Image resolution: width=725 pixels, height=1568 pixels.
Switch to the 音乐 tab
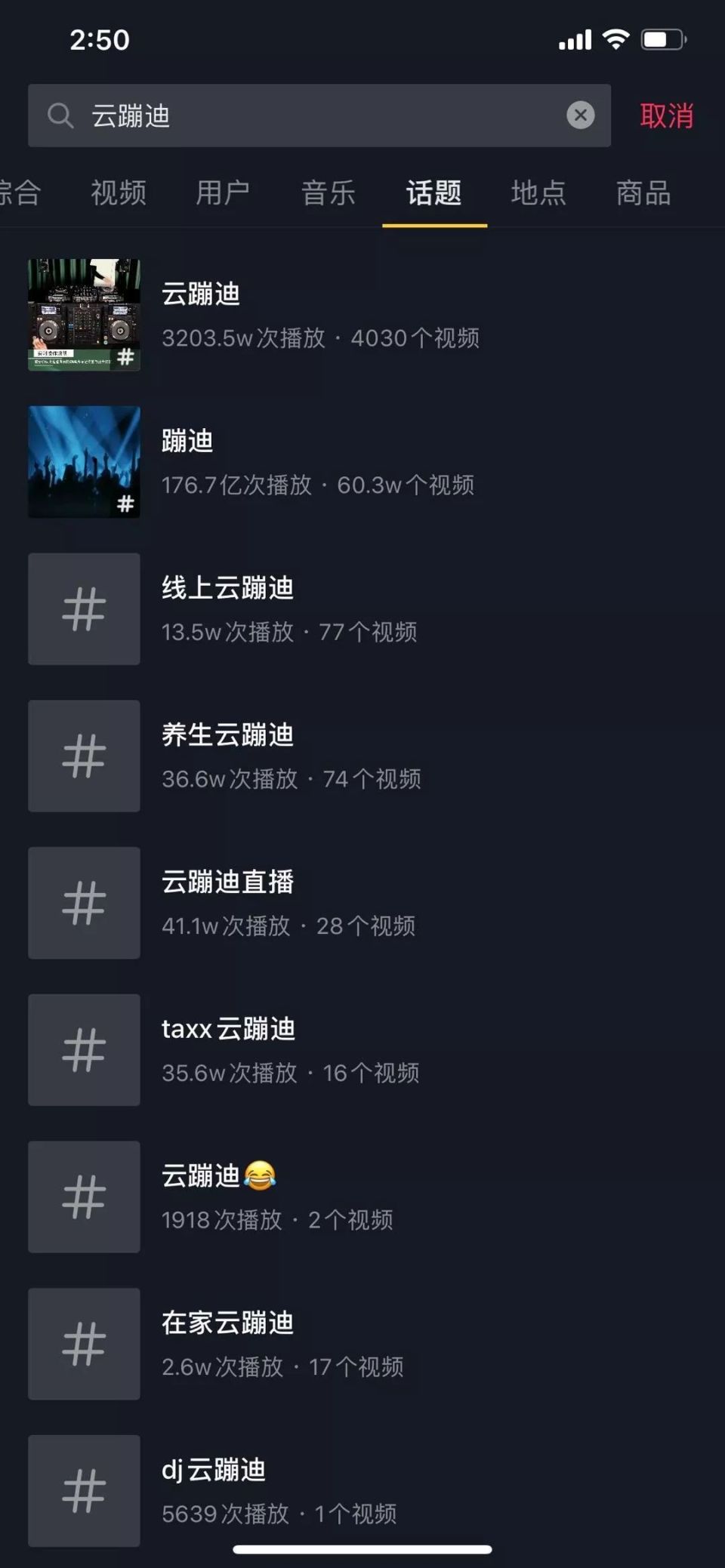point(329,194)
